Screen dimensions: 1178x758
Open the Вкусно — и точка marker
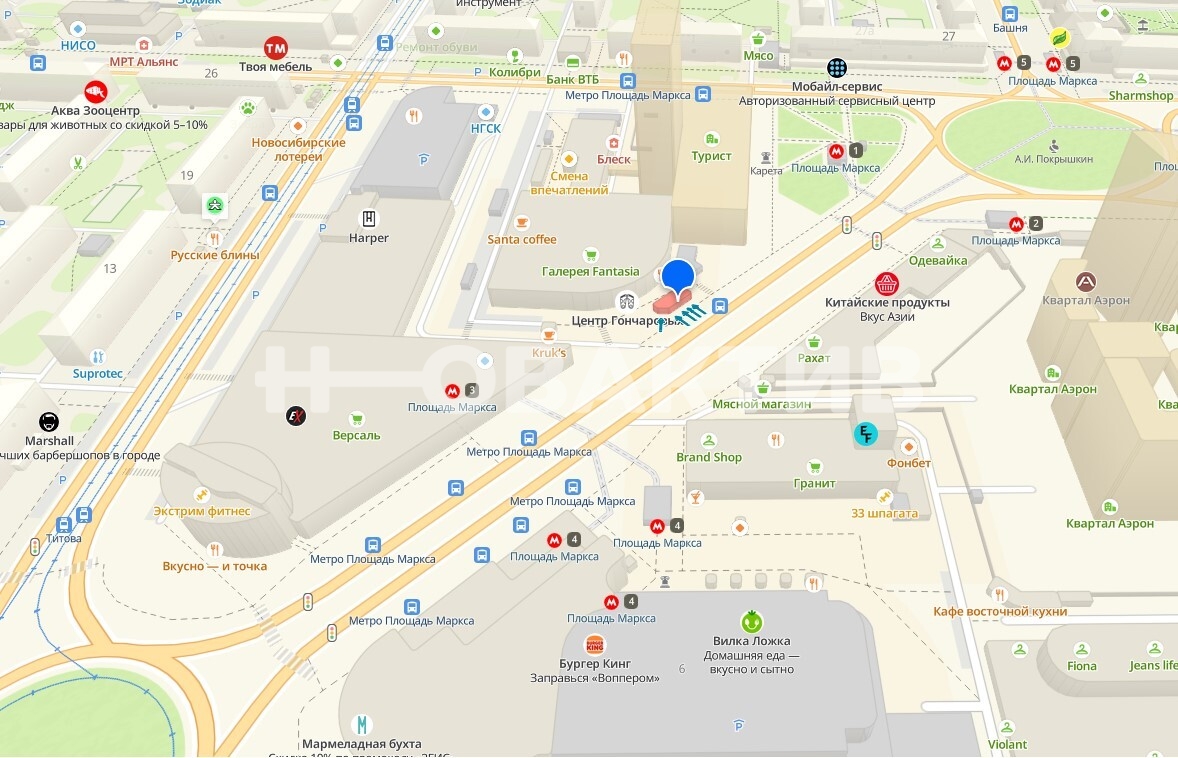click(214, 548)
